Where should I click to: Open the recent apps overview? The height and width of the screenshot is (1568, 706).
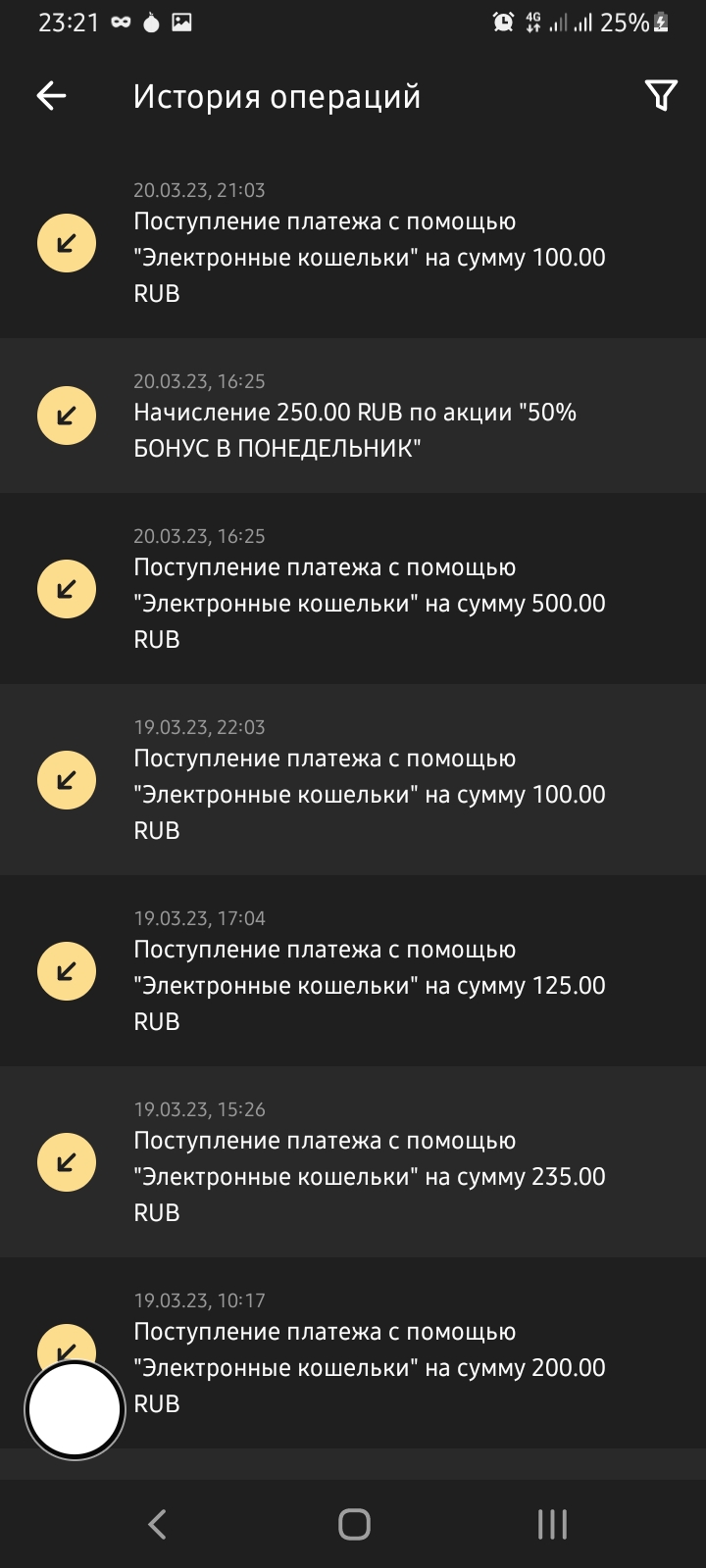tap(552, 1524)
